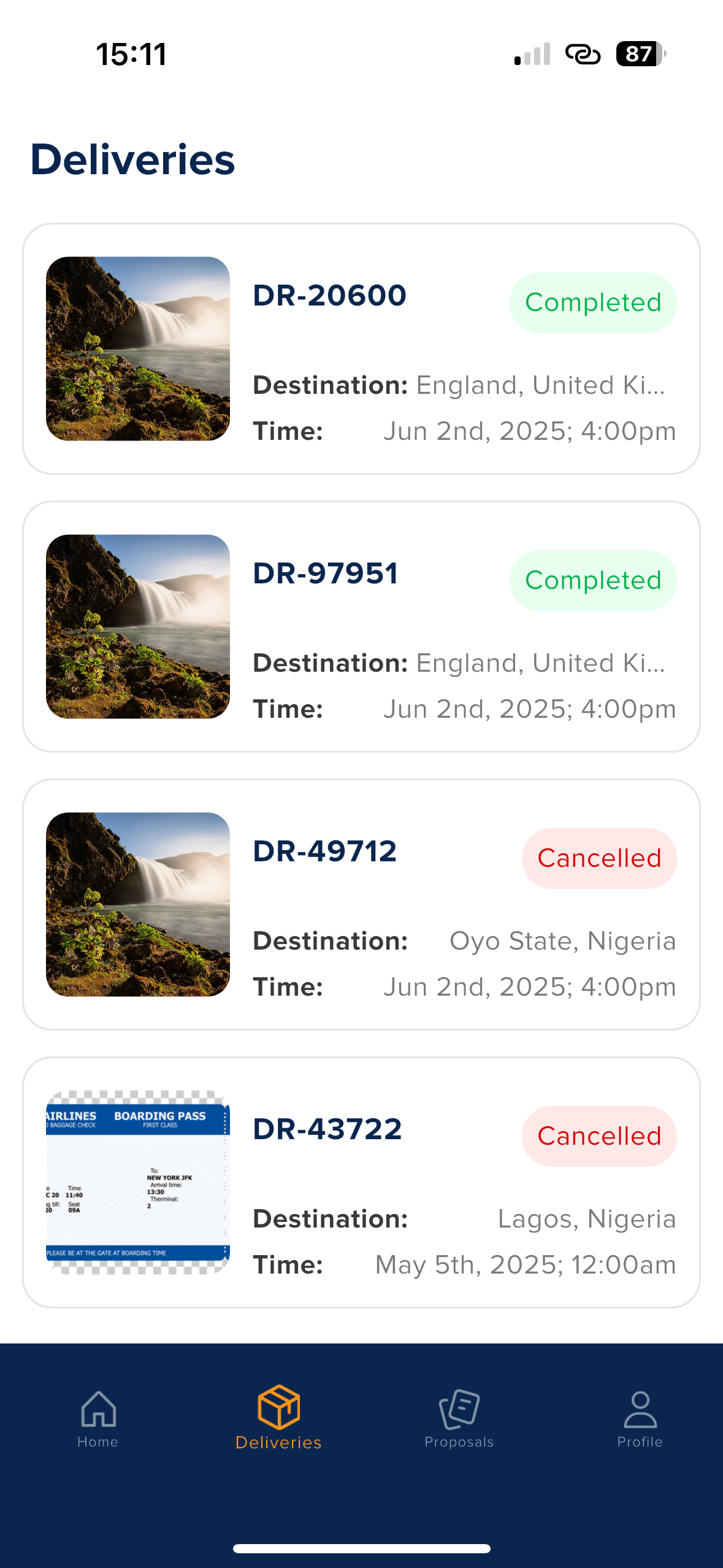Open delivery DR-20600 details
The height and width of the screenshot is (1568, 723).
tap(361, 348)
